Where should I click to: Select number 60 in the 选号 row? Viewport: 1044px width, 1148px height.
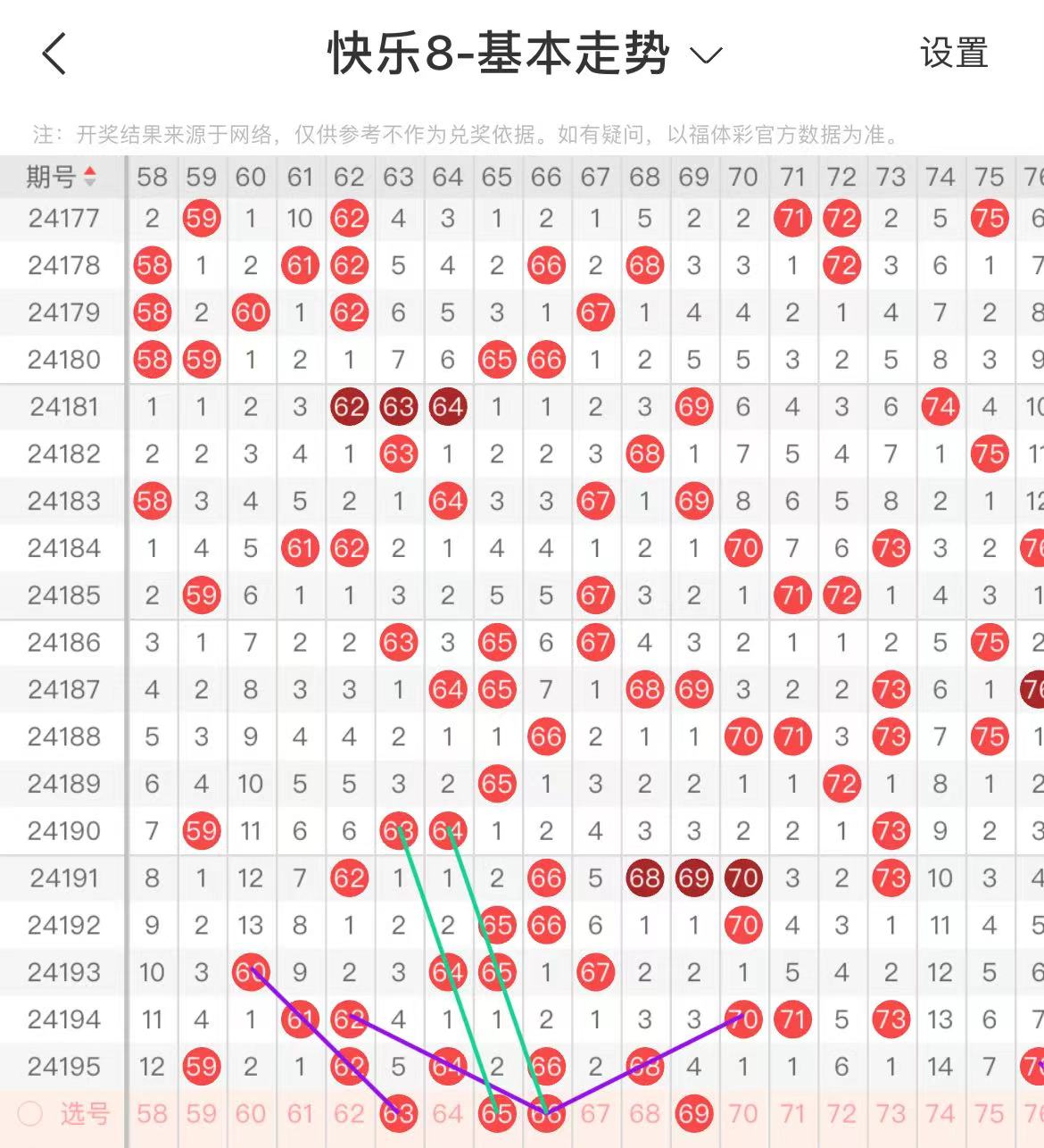[x=251, y=1113]
